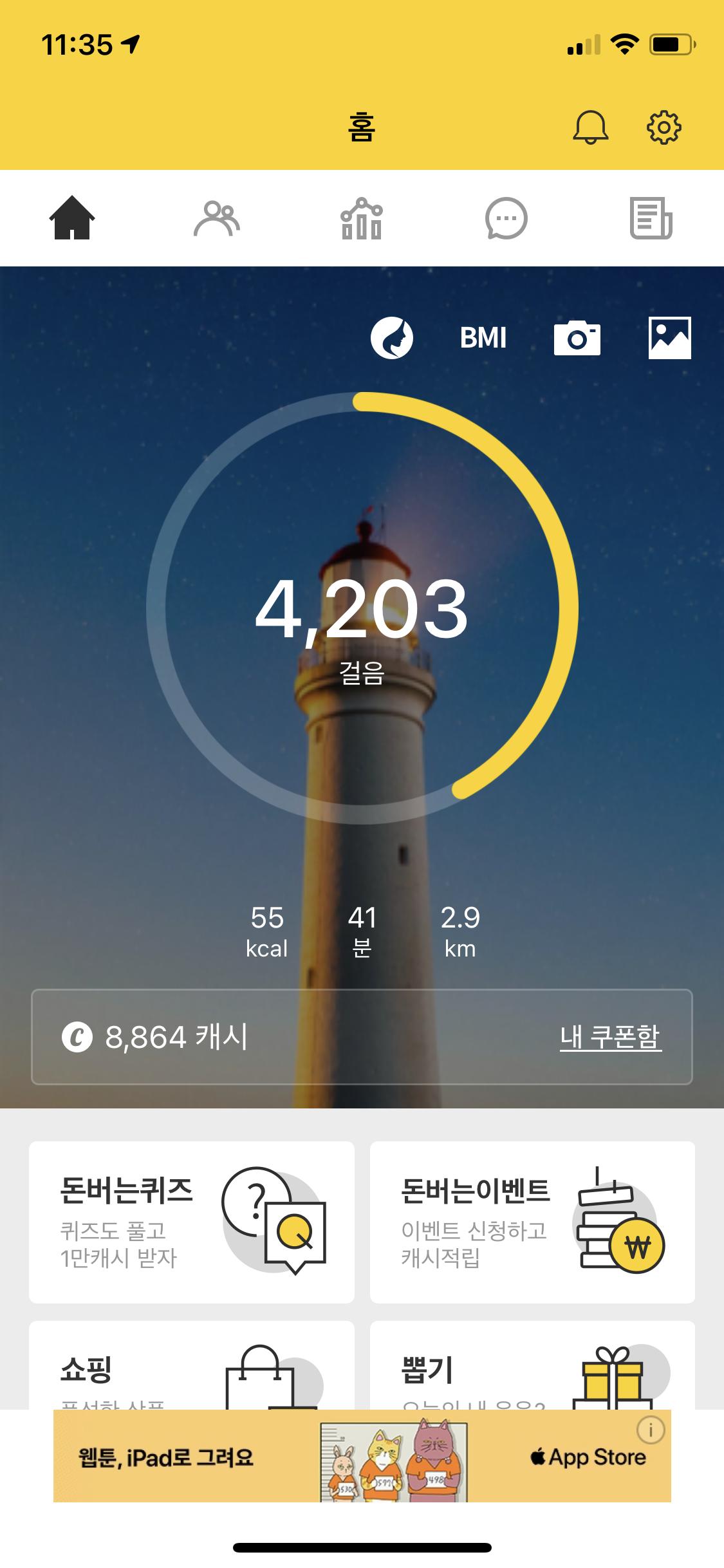The image size is (724, 1568).
Task: Open the BMI calculator
Action: pos(483,338)
